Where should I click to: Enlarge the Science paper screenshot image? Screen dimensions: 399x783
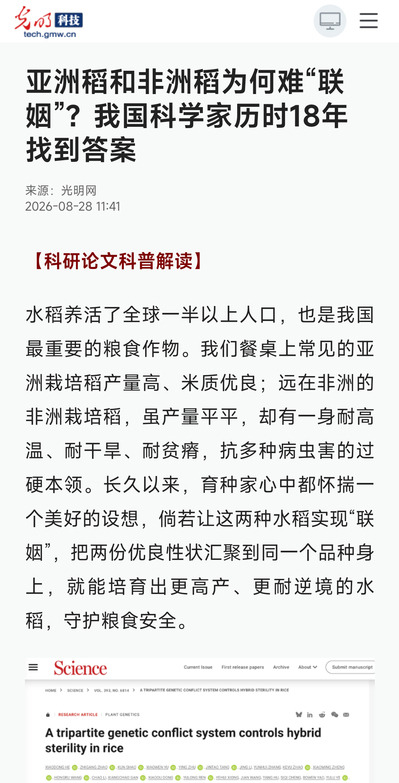(x=200, y=721)
